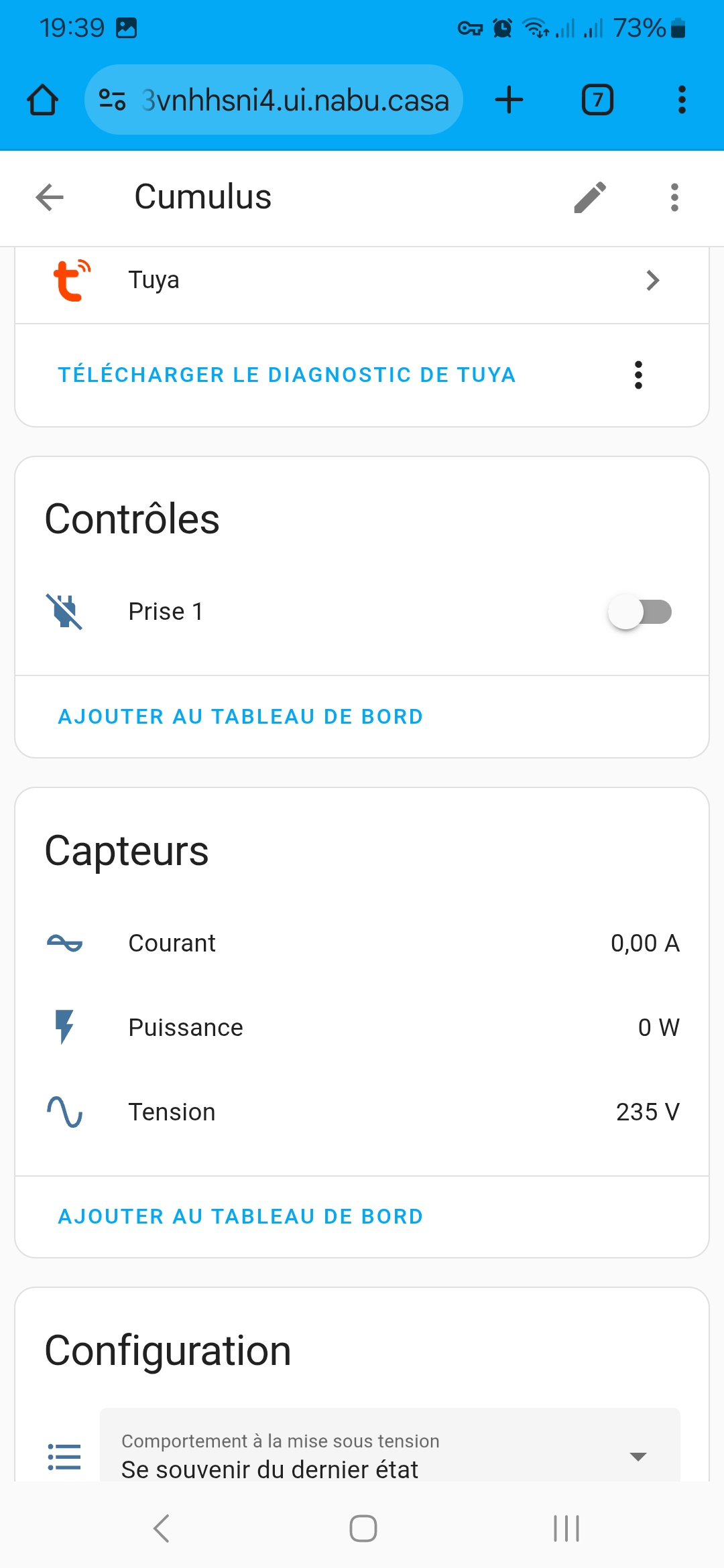The height and width of the screenshot is (1568, 724).
Task: Tap the browser home button
Action: [x=42, y=100]
